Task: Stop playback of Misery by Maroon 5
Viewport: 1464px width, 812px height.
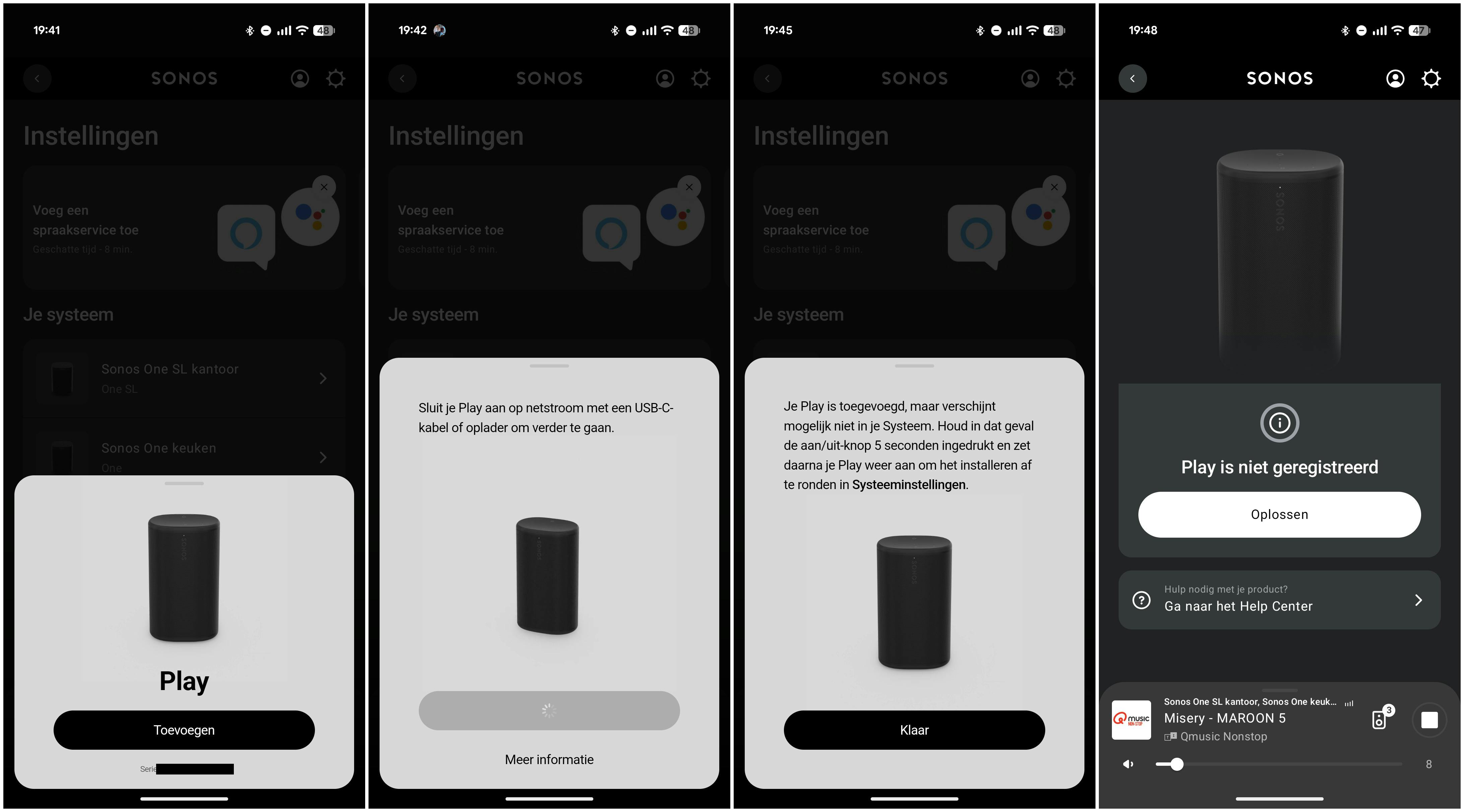Action: point(1429,720)
